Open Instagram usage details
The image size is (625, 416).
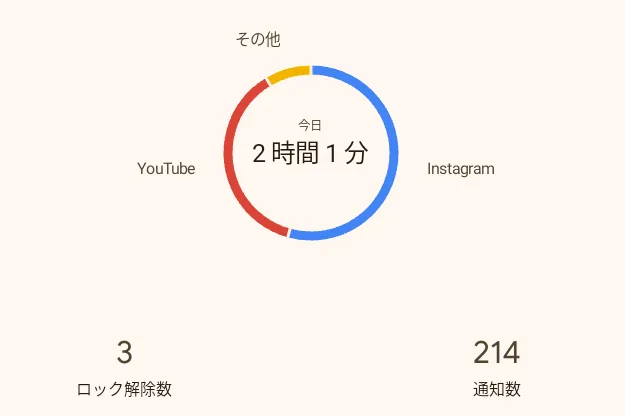click(x=460, y=169)
